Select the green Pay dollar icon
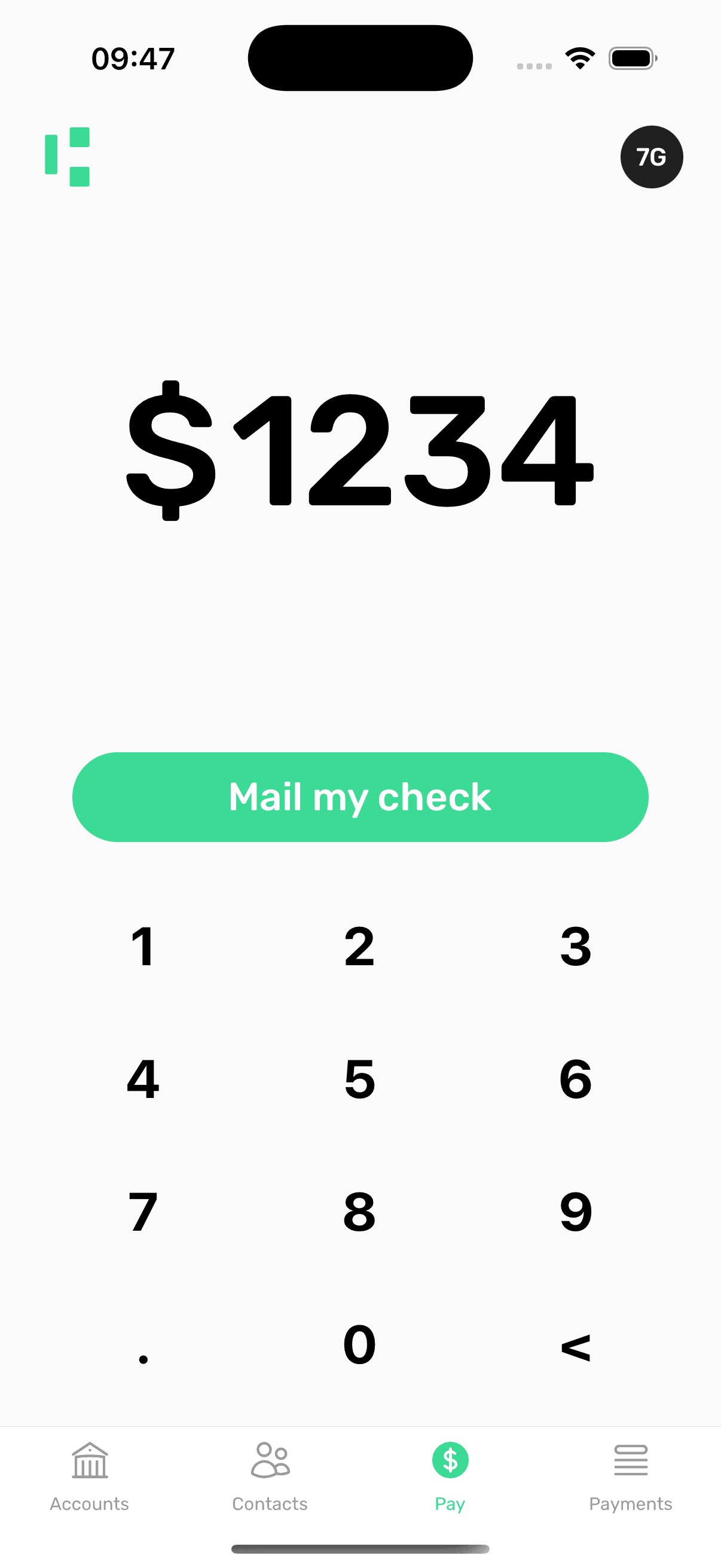The height and width of the screenshot is (1568, 721). 450,1461
